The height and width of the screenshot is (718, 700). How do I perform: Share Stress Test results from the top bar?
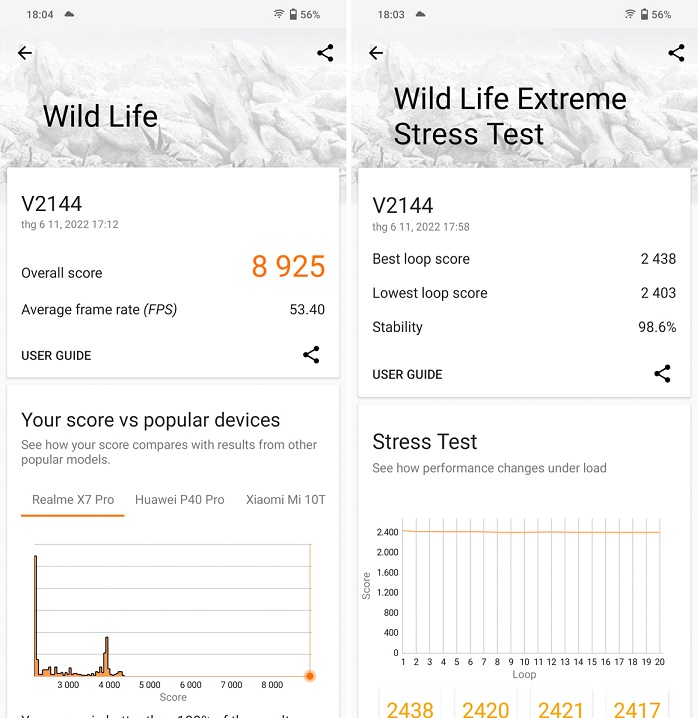click(676, 54)
